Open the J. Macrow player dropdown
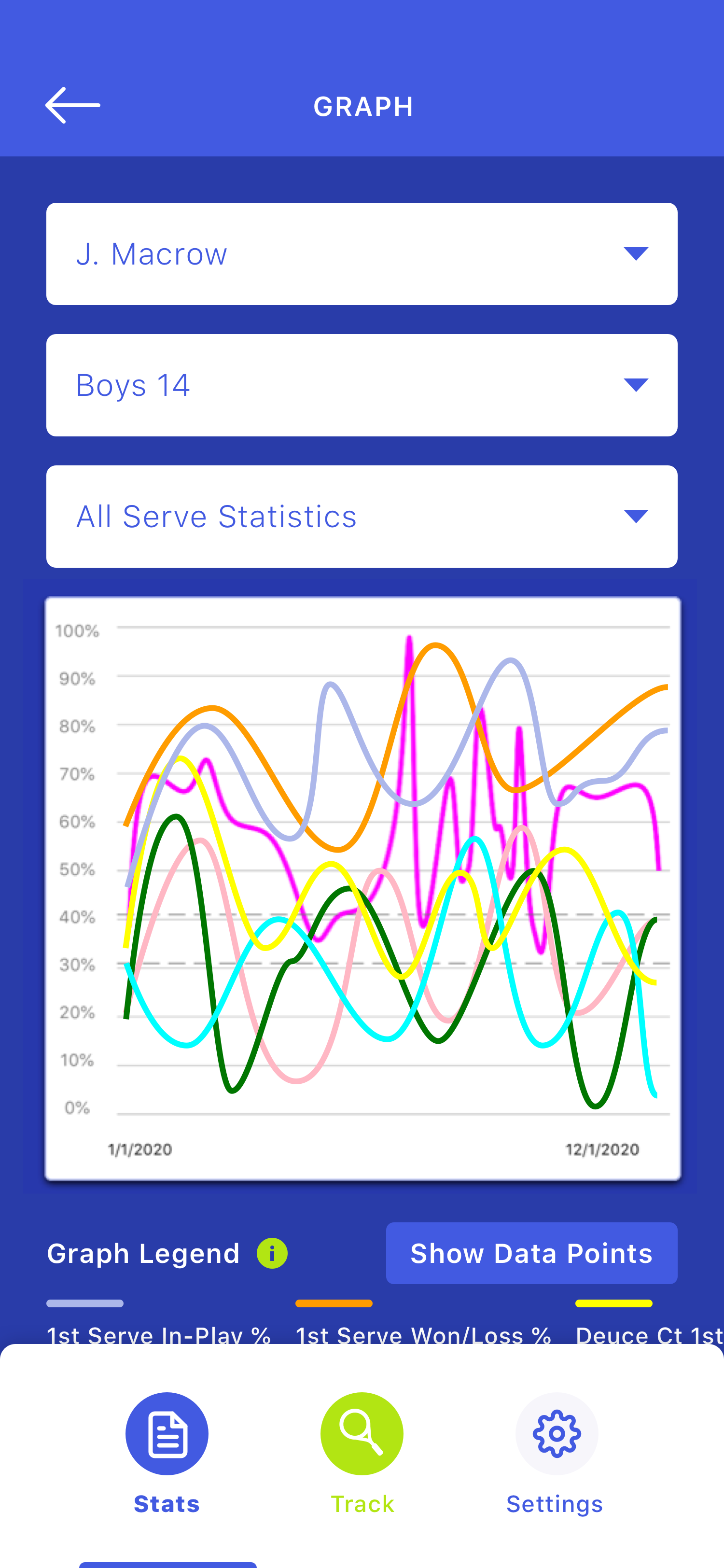 (362, 254)
